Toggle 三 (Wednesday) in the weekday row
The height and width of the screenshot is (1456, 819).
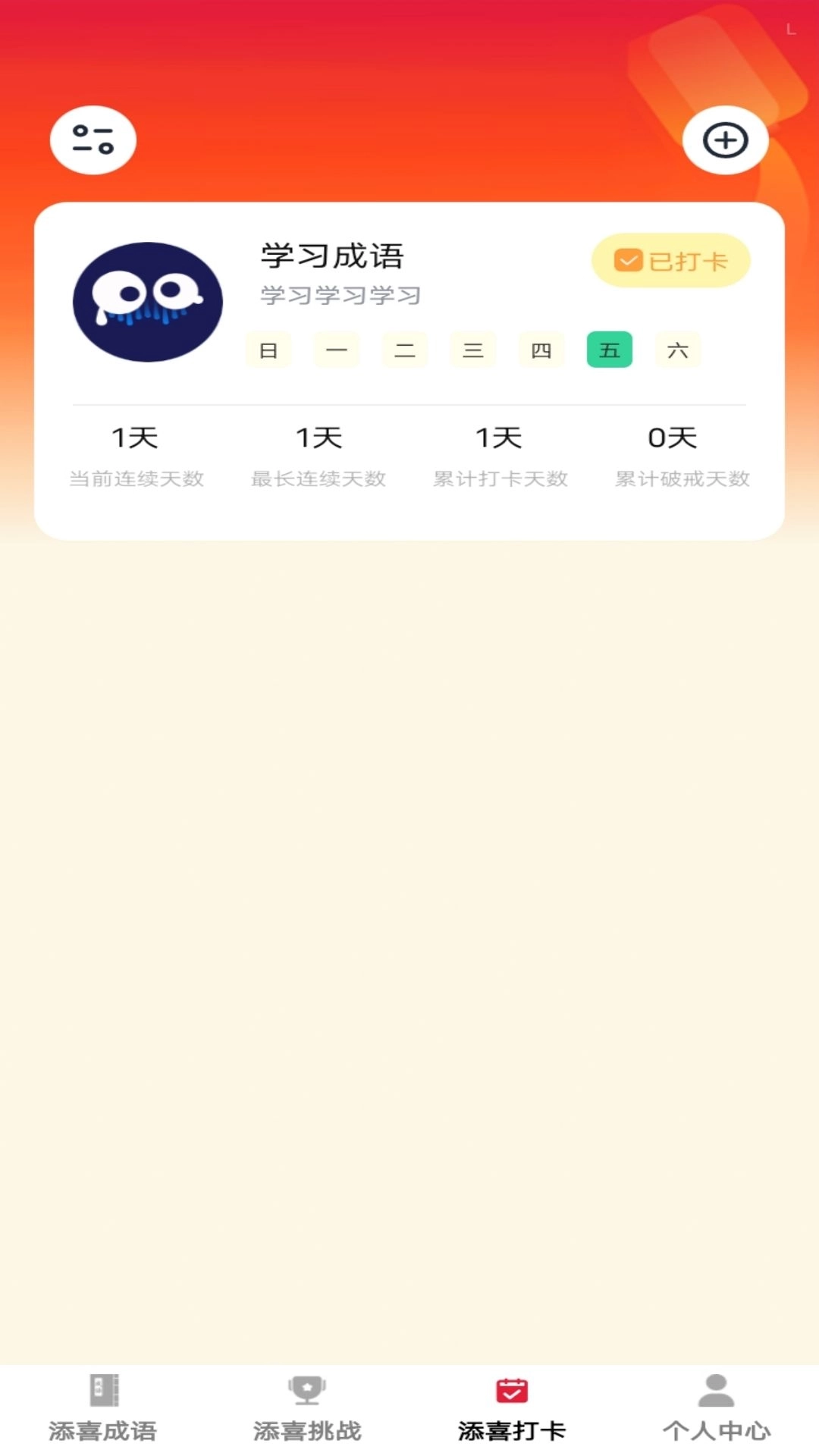click(x=473, y=350)
